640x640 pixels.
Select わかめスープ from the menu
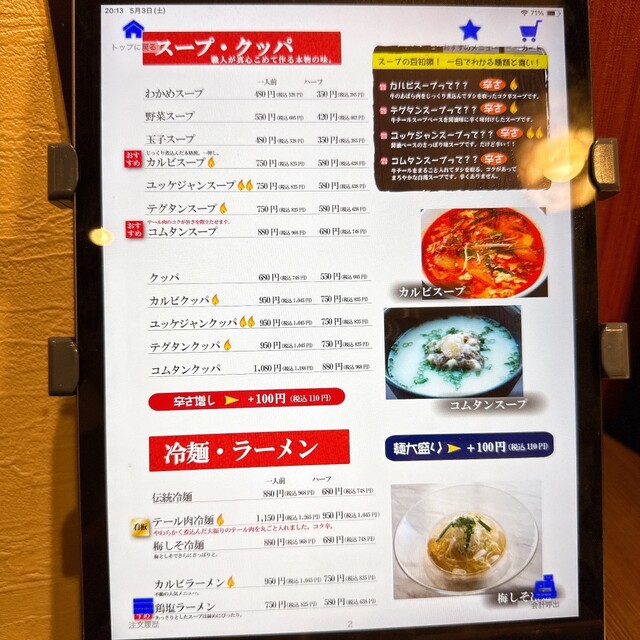click(x=174, y=93)
